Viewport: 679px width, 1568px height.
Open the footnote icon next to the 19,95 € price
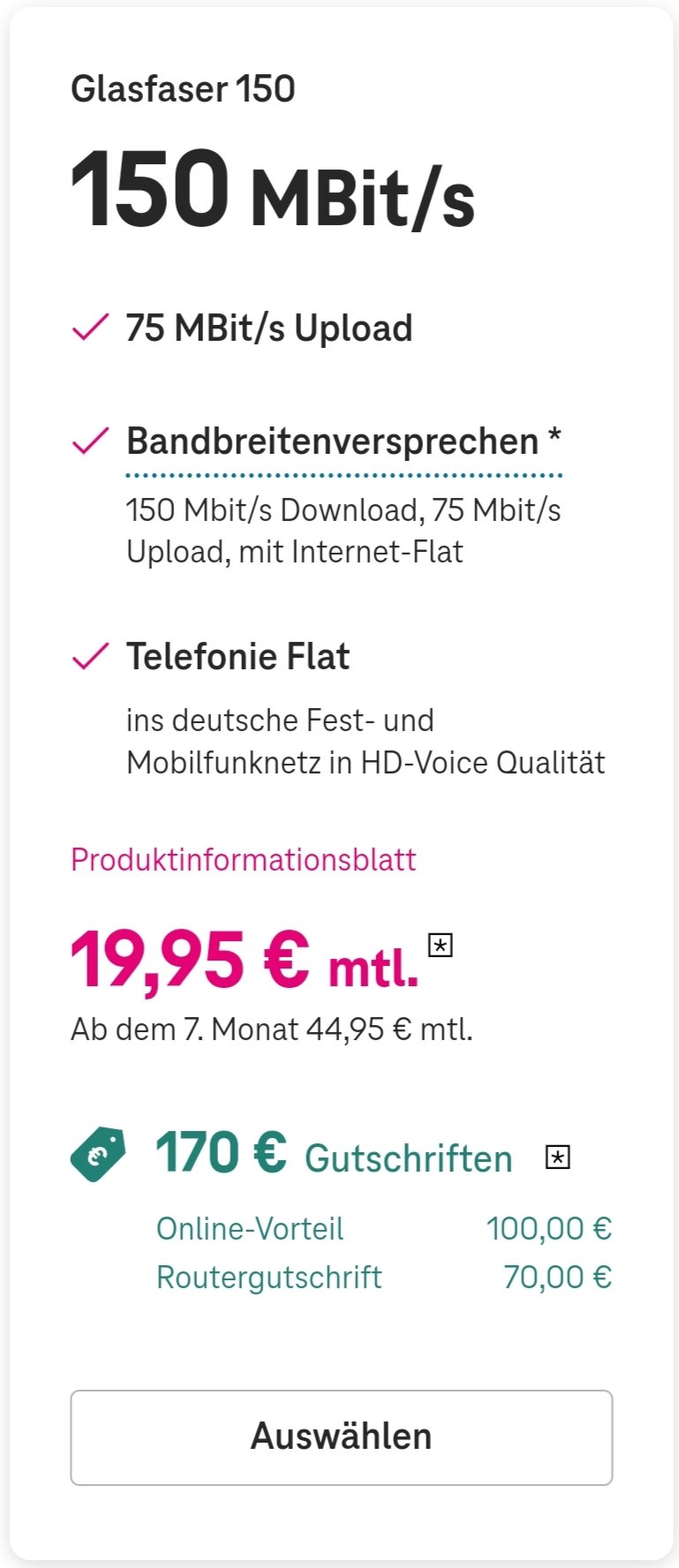point(440,946)
